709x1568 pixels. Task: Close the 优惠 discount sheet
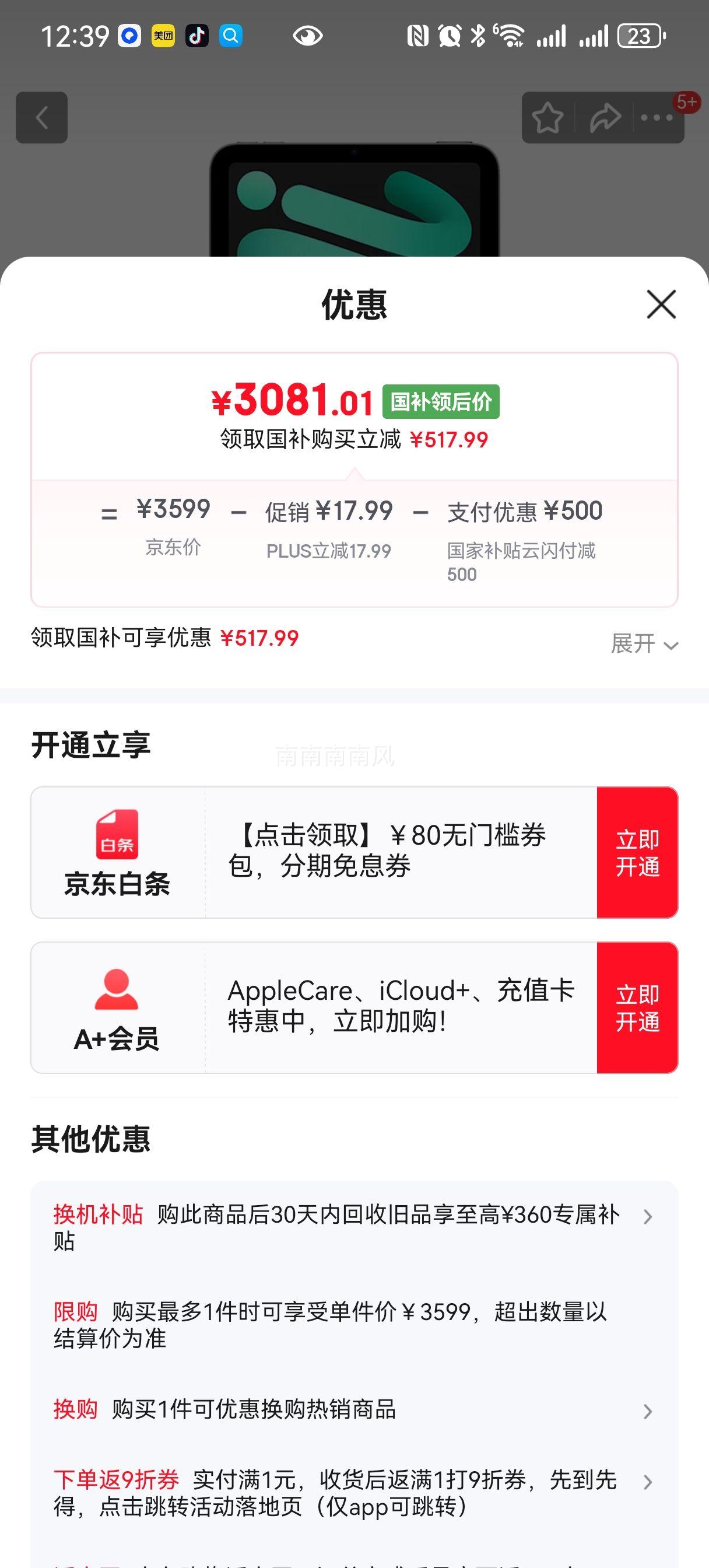(x=661, y=304)
